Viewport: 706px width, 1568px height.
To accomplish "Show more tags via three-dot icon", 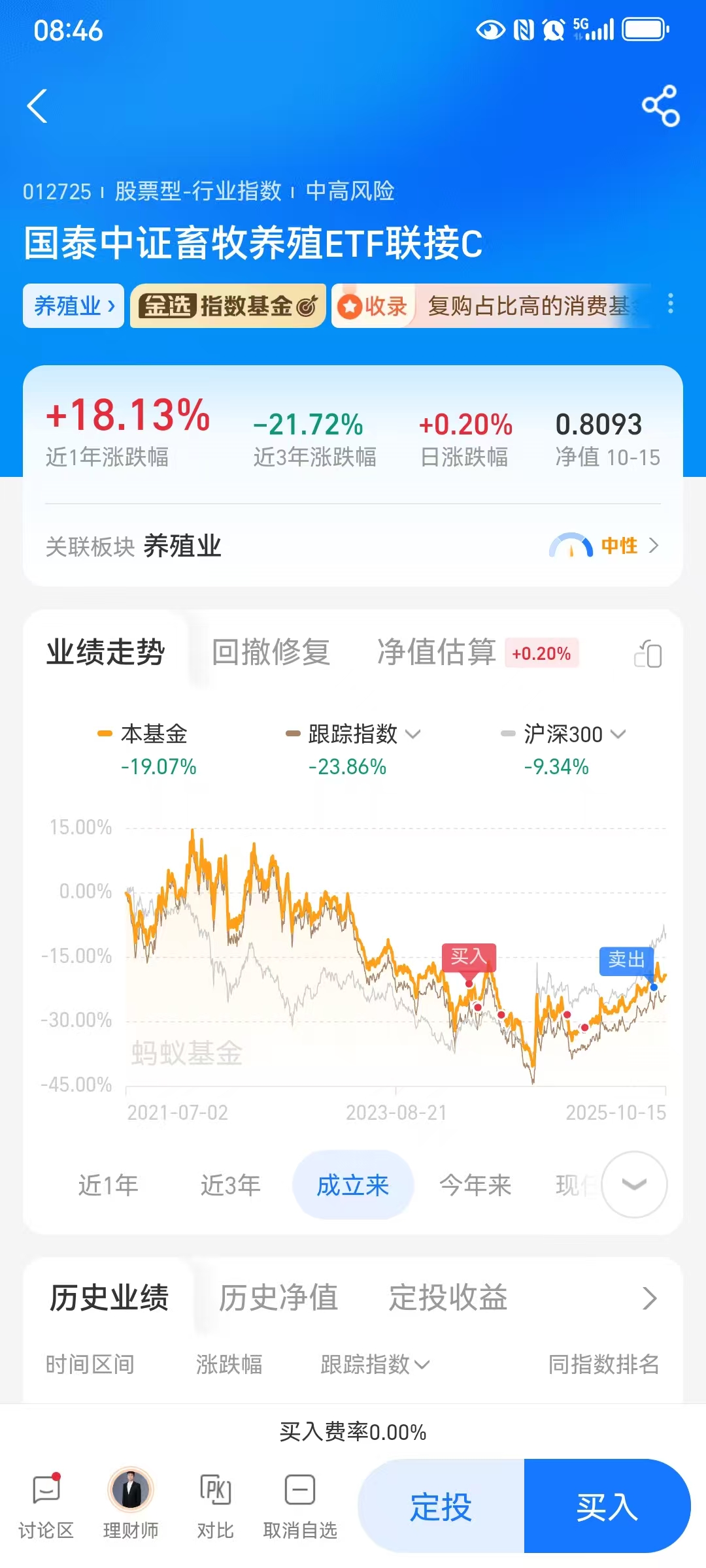I will point(670,304).
